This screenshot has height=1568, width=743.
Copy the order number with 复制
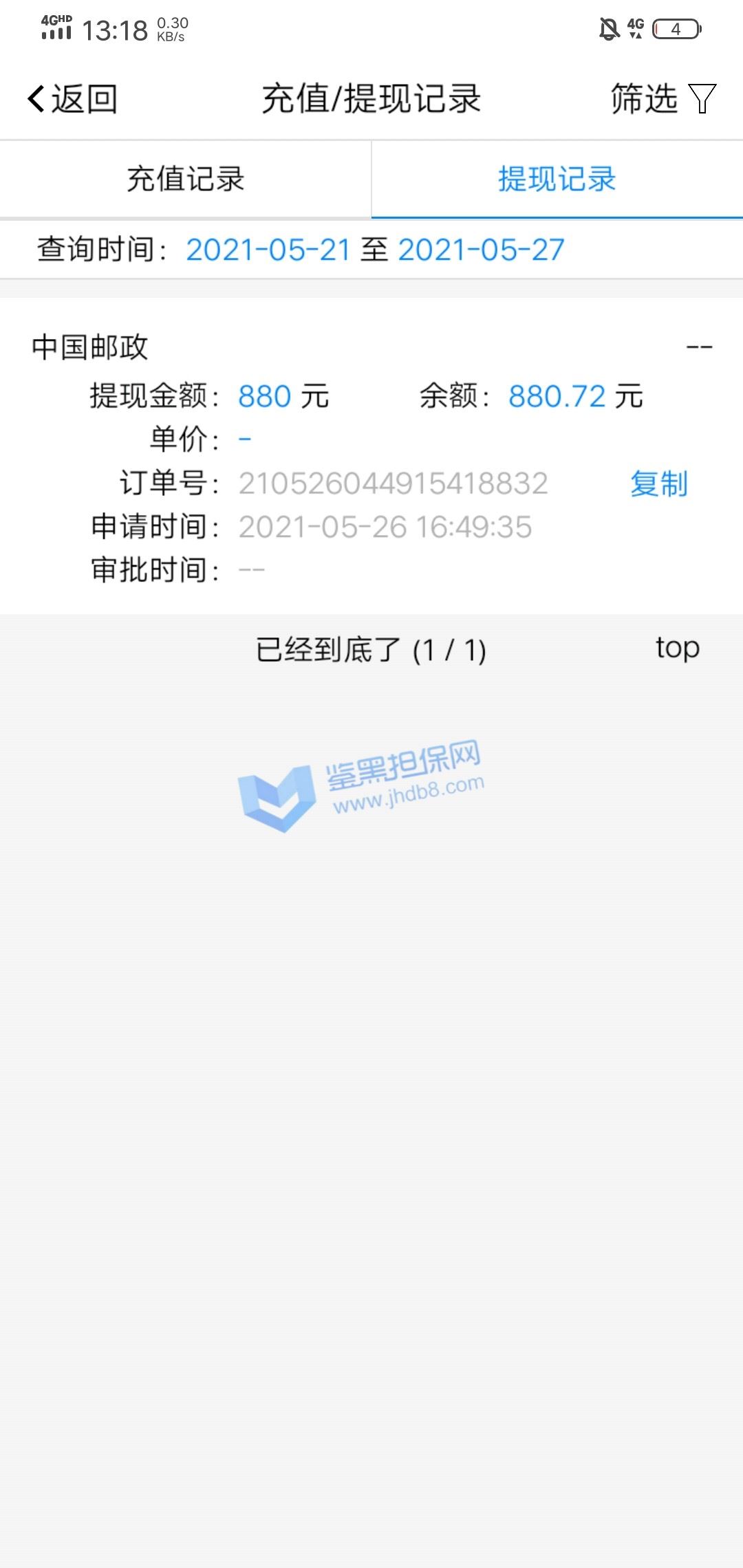(x=659, y=483)
